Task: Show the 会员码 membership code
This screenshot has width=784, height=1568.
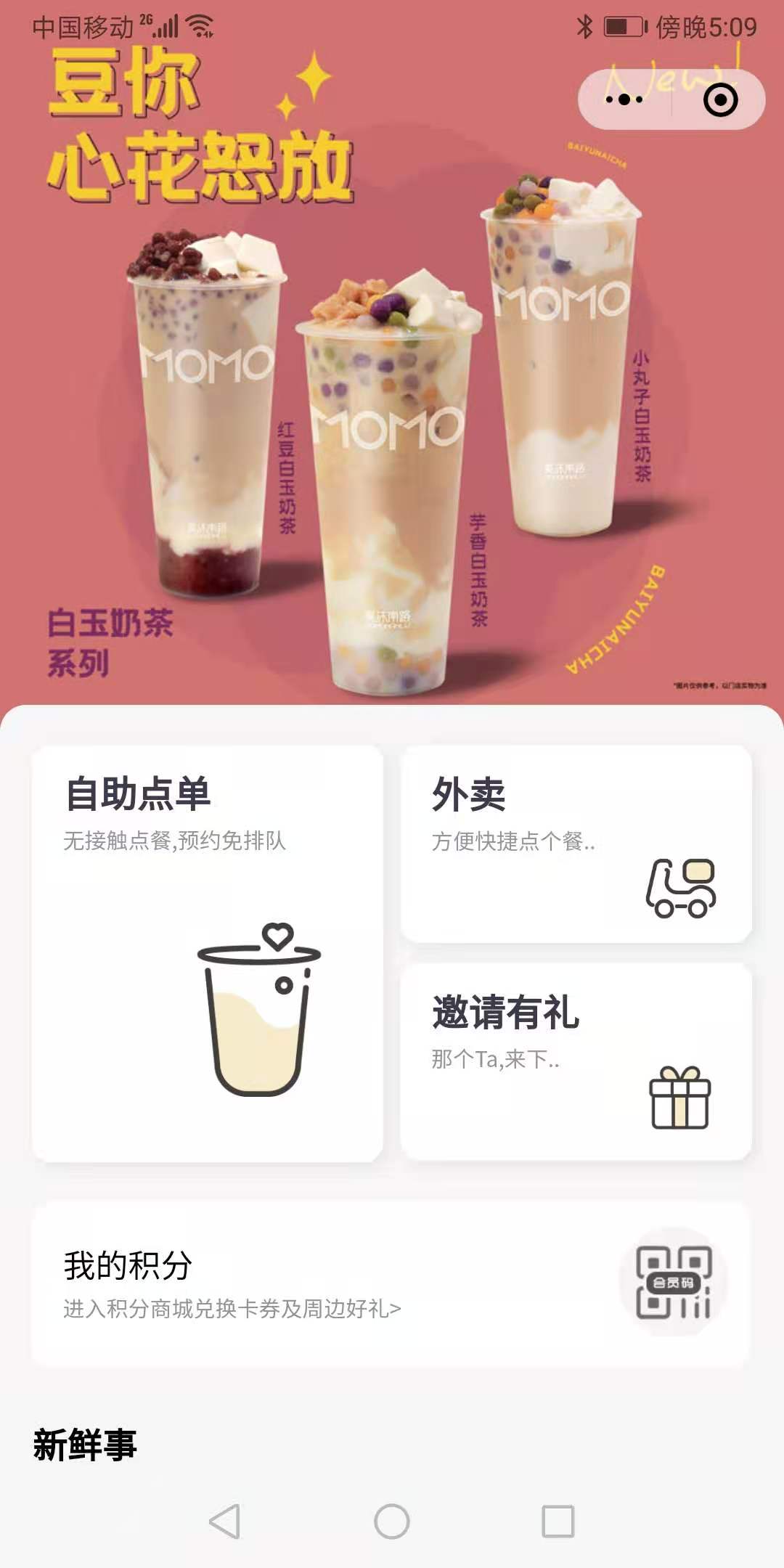Action: [673, 1282]
